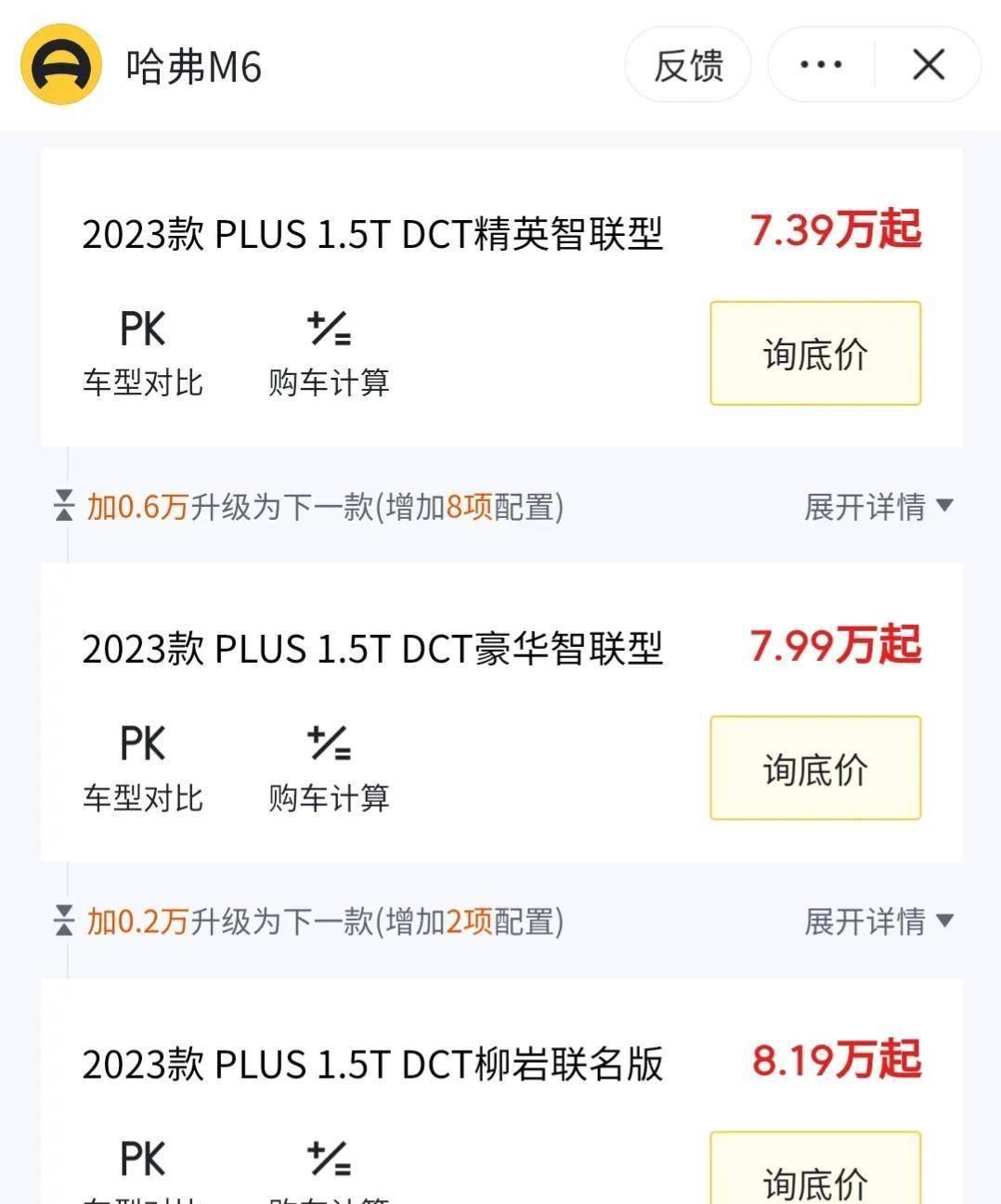Click the 反馈 feedback button
The height and width of the screenshot is (1204, 1001).
pyautogui.click(x=688, y=65)
